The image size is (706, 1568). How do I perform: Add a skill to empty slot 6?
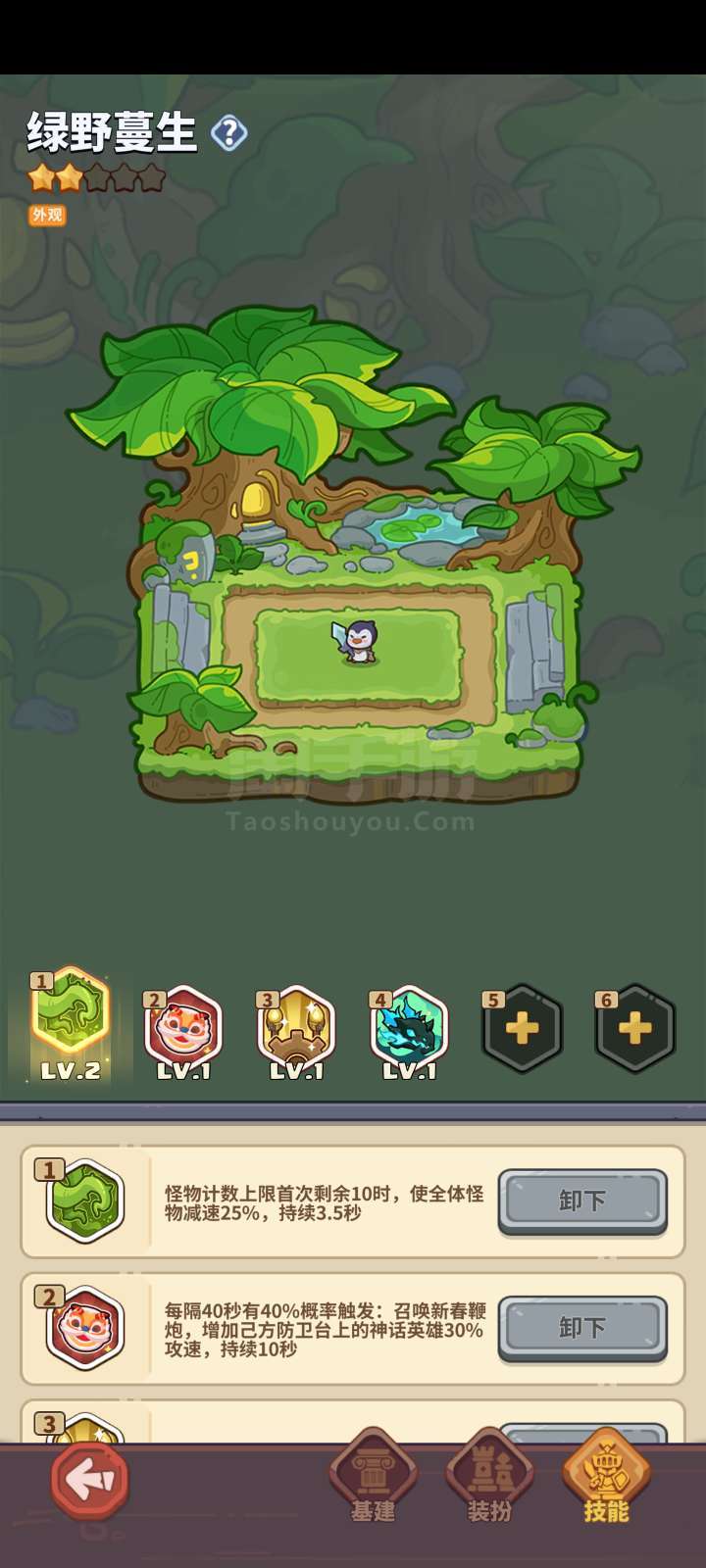[x=634, y=1028]
